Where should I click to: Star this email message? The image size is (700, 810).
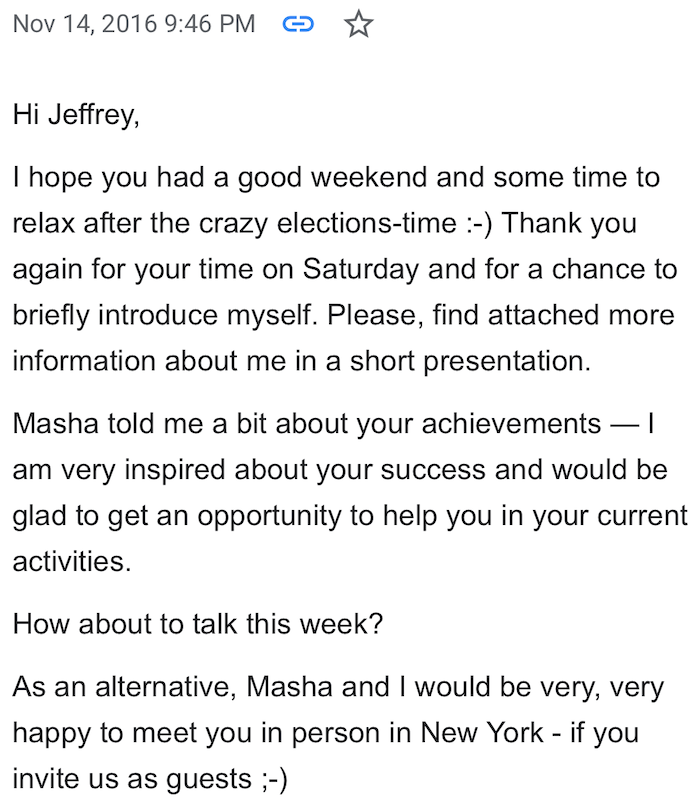(357, 24)
